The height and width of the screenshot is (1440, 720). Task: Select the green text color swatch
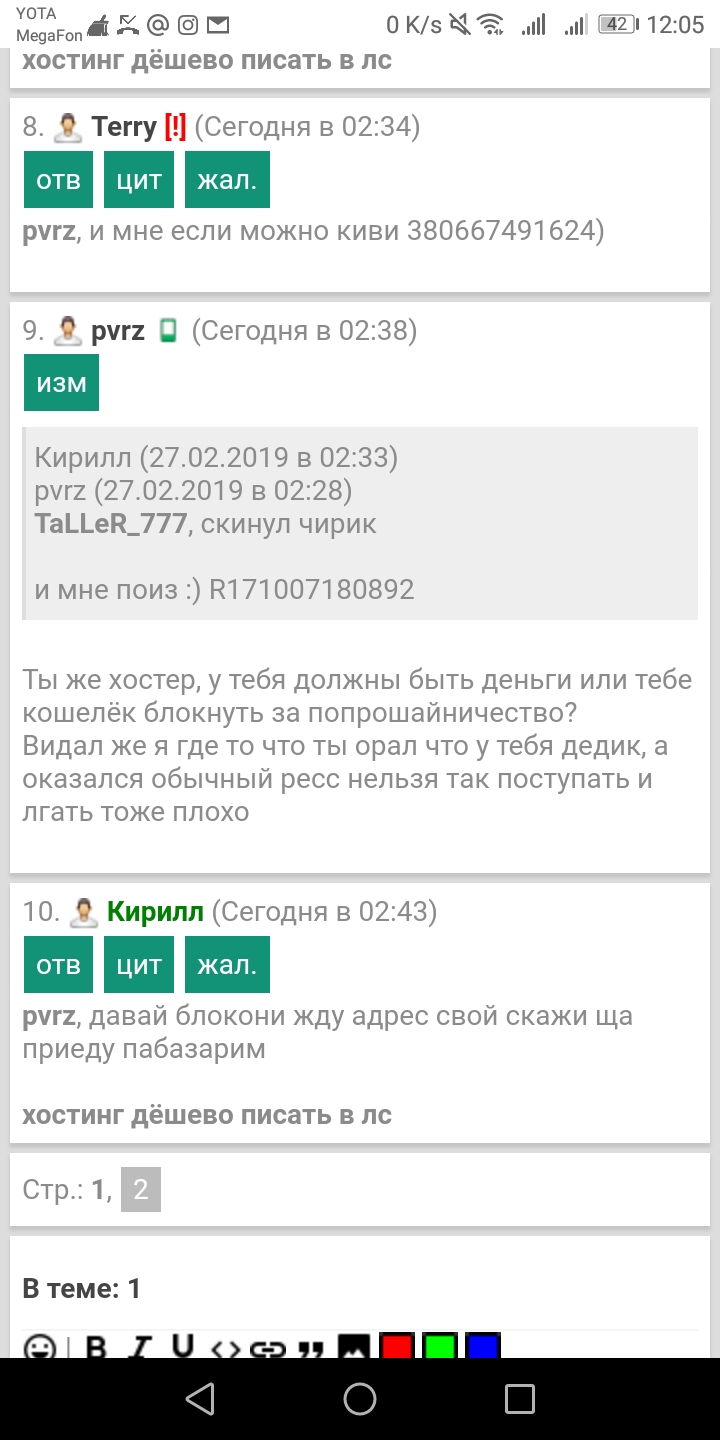pos(440,1346)
